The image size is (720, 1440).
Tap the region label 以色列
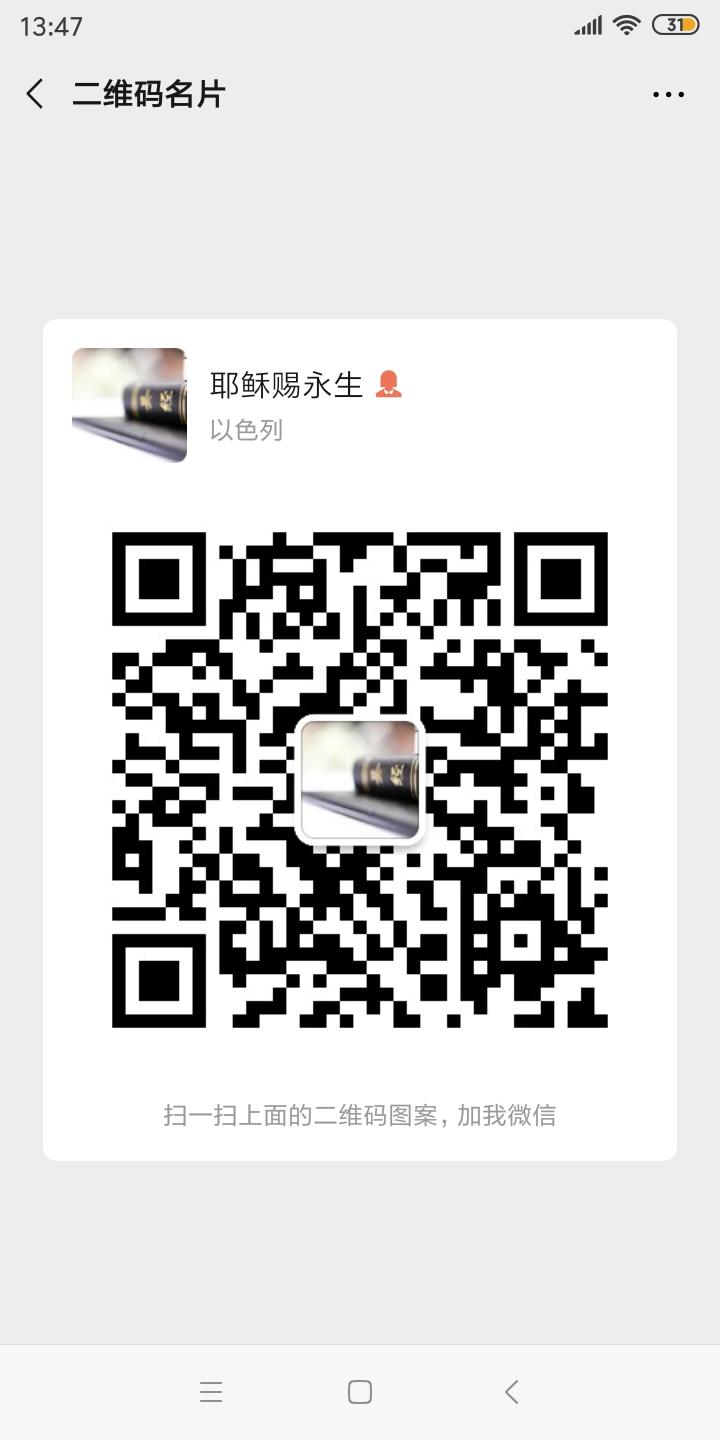point(248,430)
